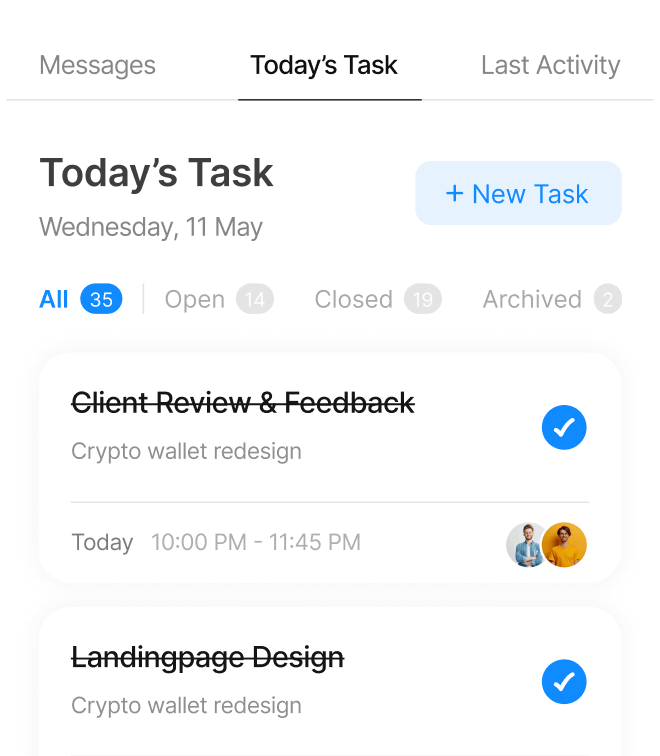Viewport: 660px width, 756px height.
Task: Uncheck Client Review & Feedback task
Action: tap(564, 428)
